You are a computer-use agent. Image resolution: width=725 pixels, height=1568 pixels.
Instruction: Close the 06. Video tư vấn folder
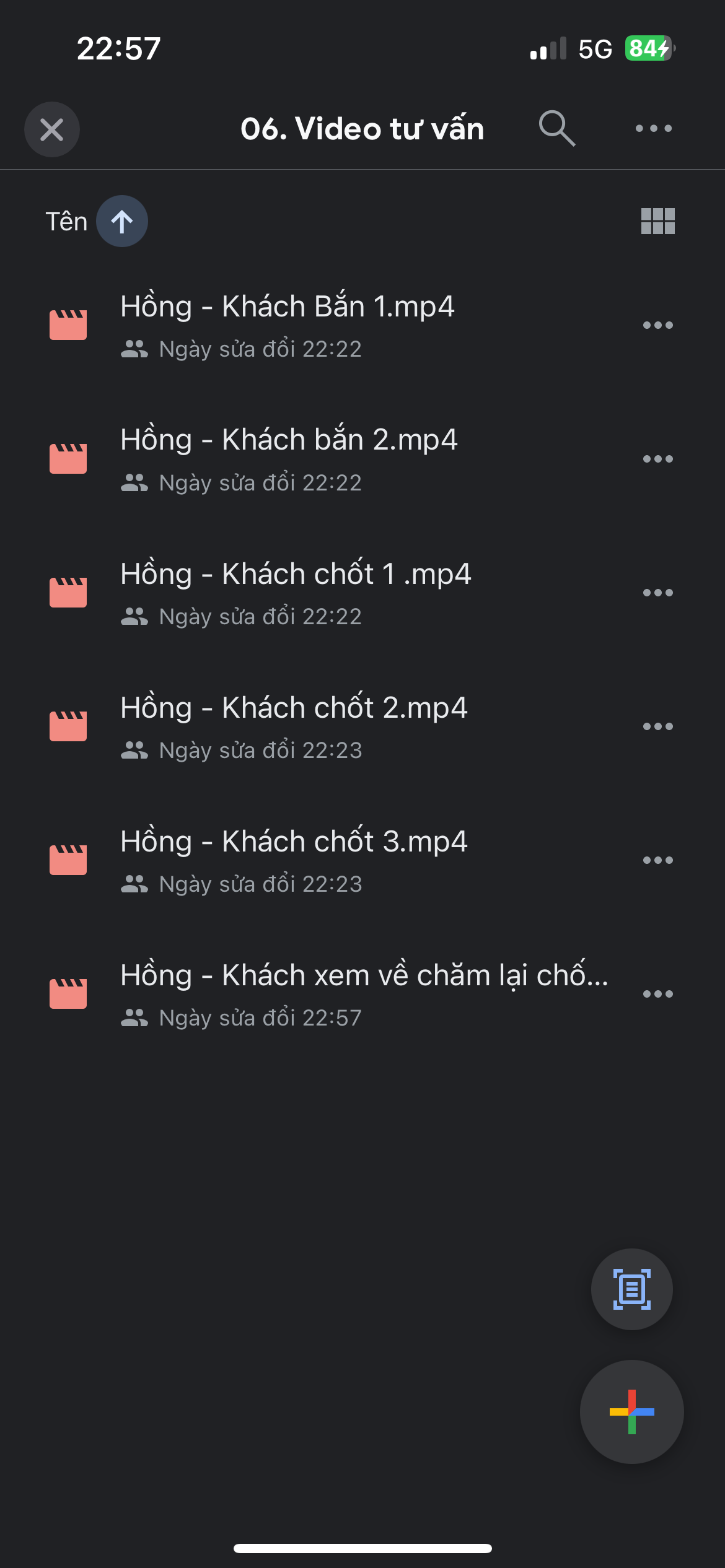coord(52,129)
